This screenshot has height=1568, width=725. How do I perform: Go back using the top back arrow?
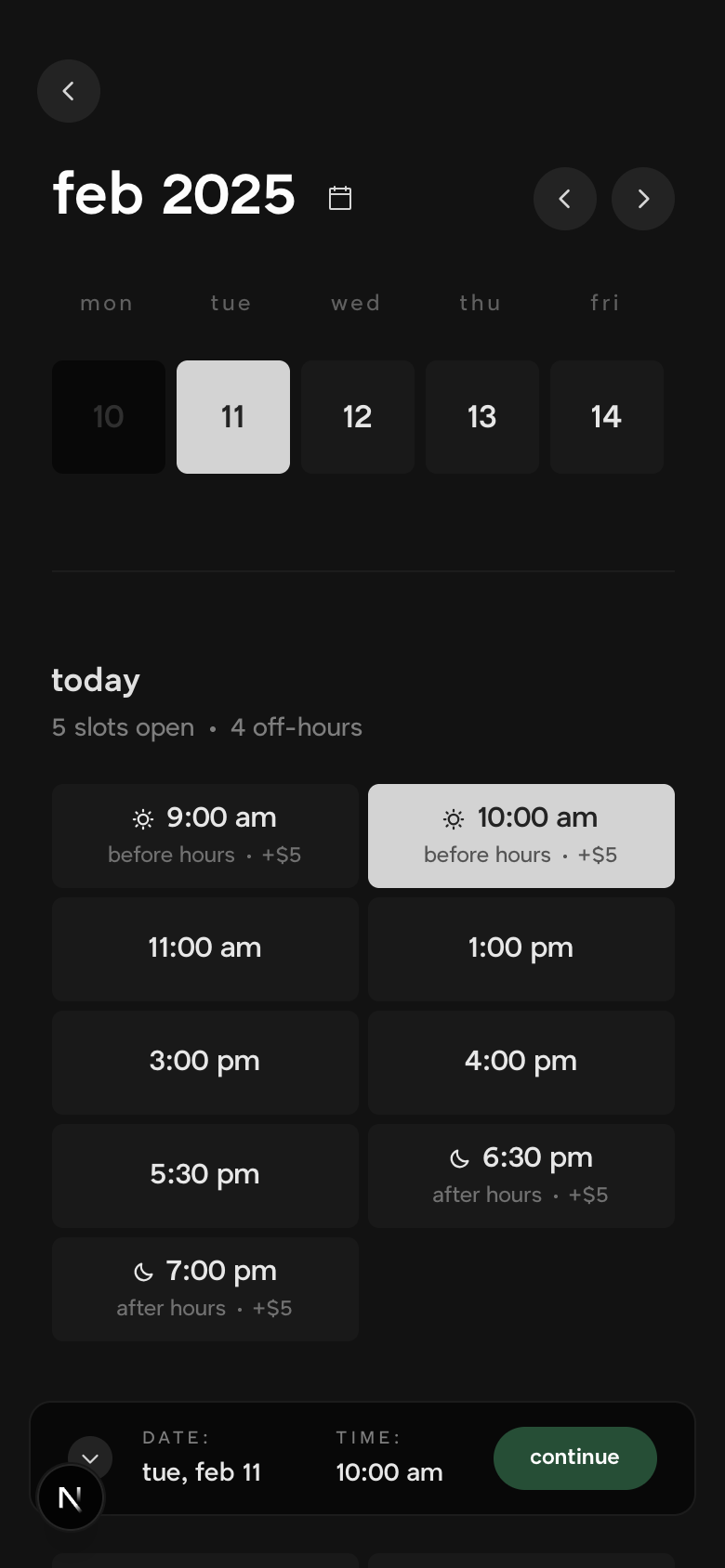pos(69,91)
